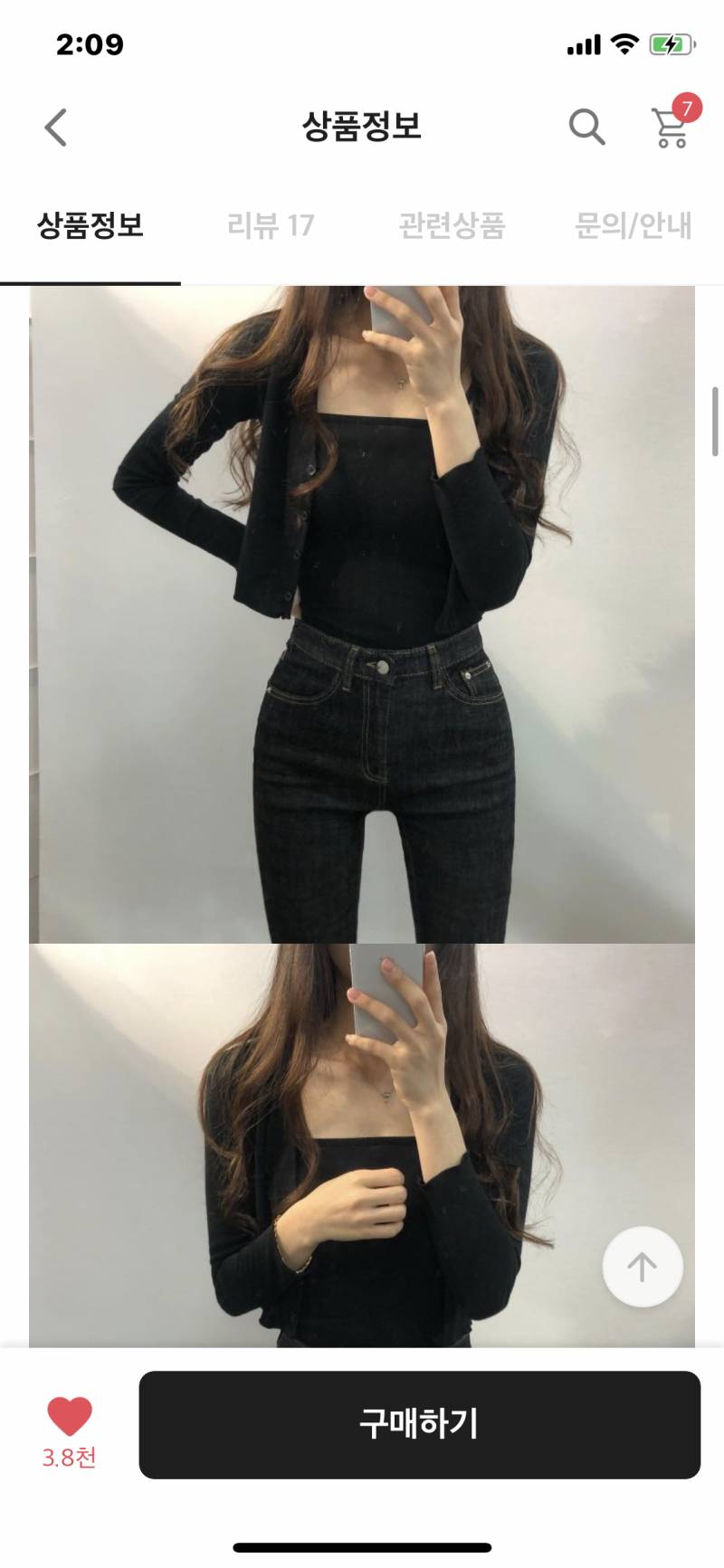The width and height of the screenshot is (724, 1568).
Task: Tap the scroll-to-top arrow button
Action: 642,1267
